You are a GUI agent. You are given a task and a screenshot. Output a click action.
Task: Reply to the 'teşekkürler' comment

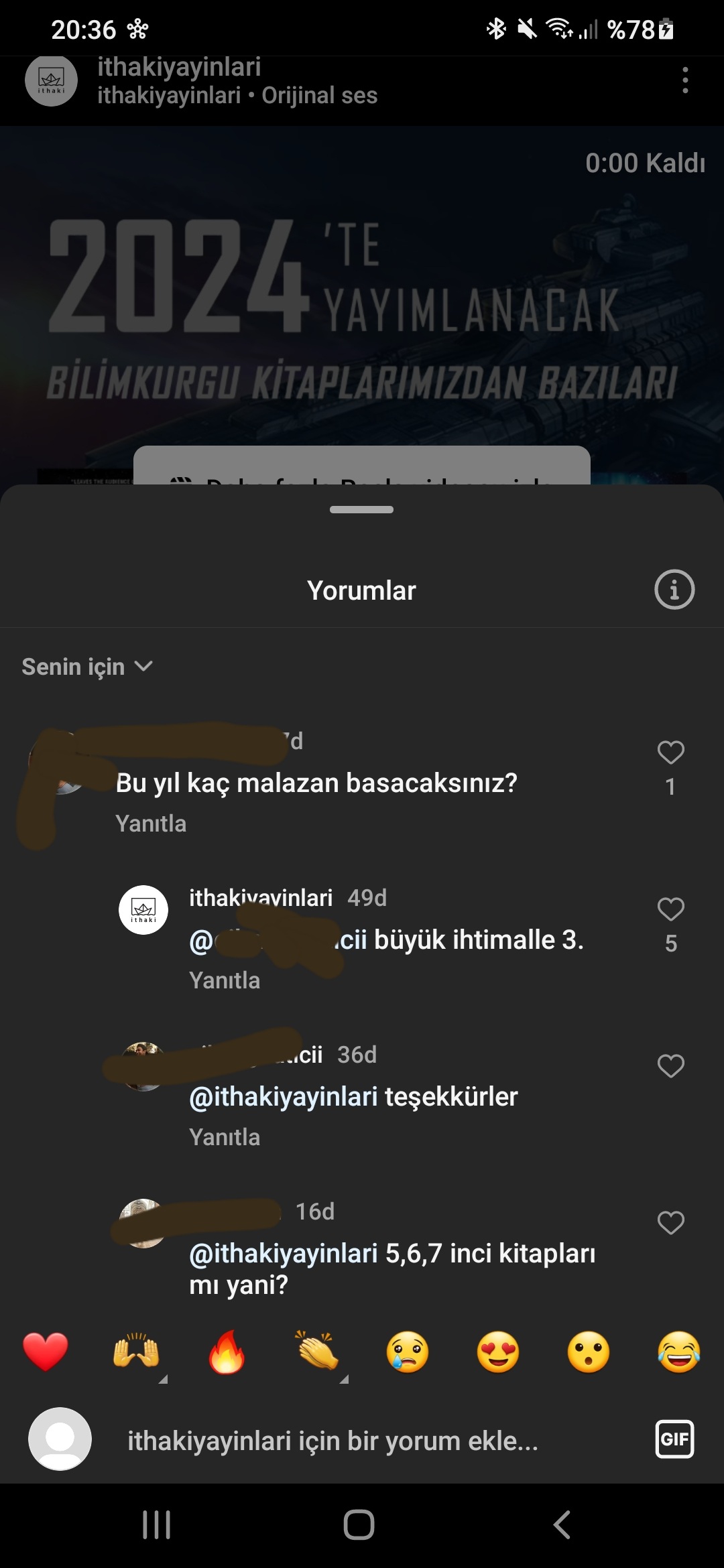[x=225, y=1137]
